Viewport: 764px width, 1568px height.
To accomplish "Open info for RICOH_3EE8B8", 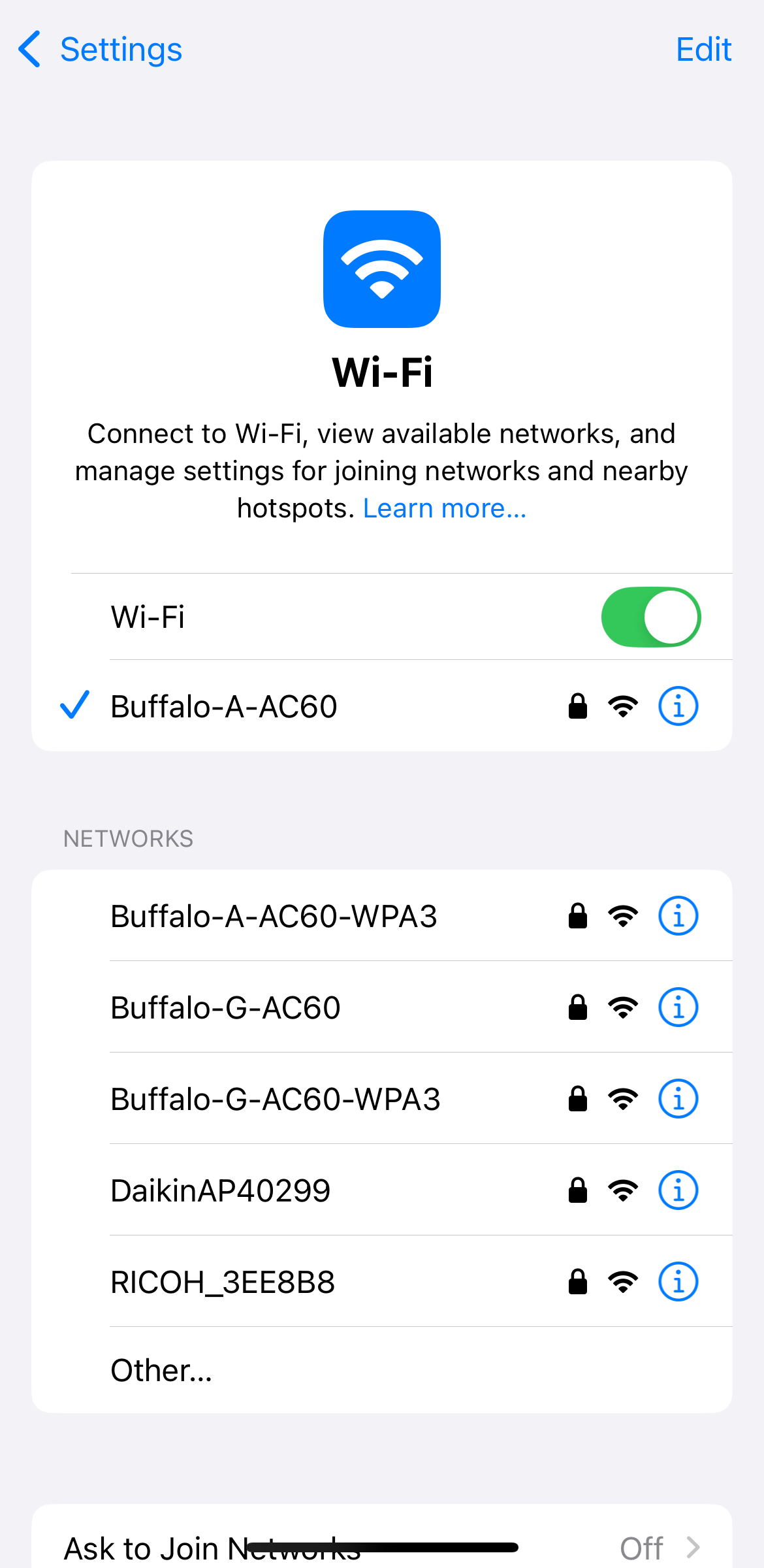I will coord(678,1282).
